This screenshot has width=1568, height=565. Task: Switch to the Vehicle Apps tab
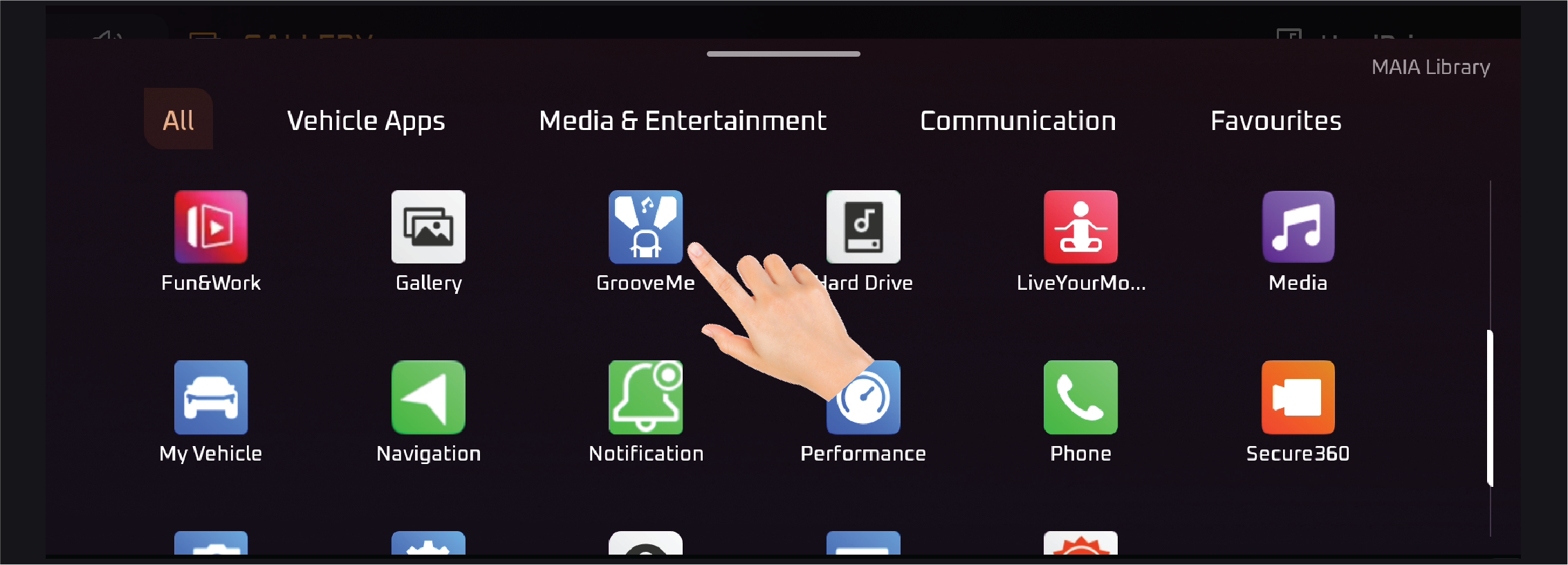coord(366,121)
